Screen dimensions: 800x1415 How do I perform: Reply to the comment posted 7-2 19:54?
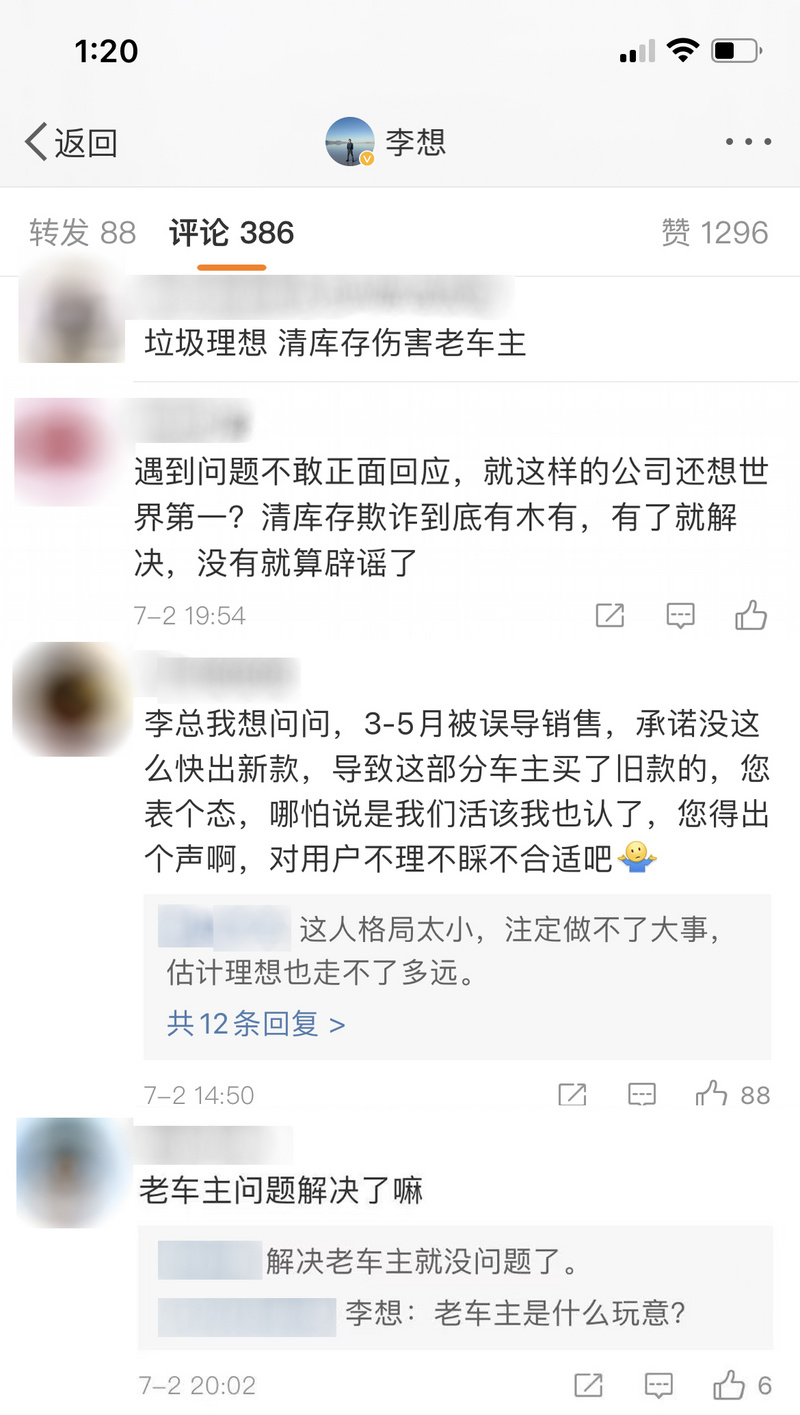[680, 615]
